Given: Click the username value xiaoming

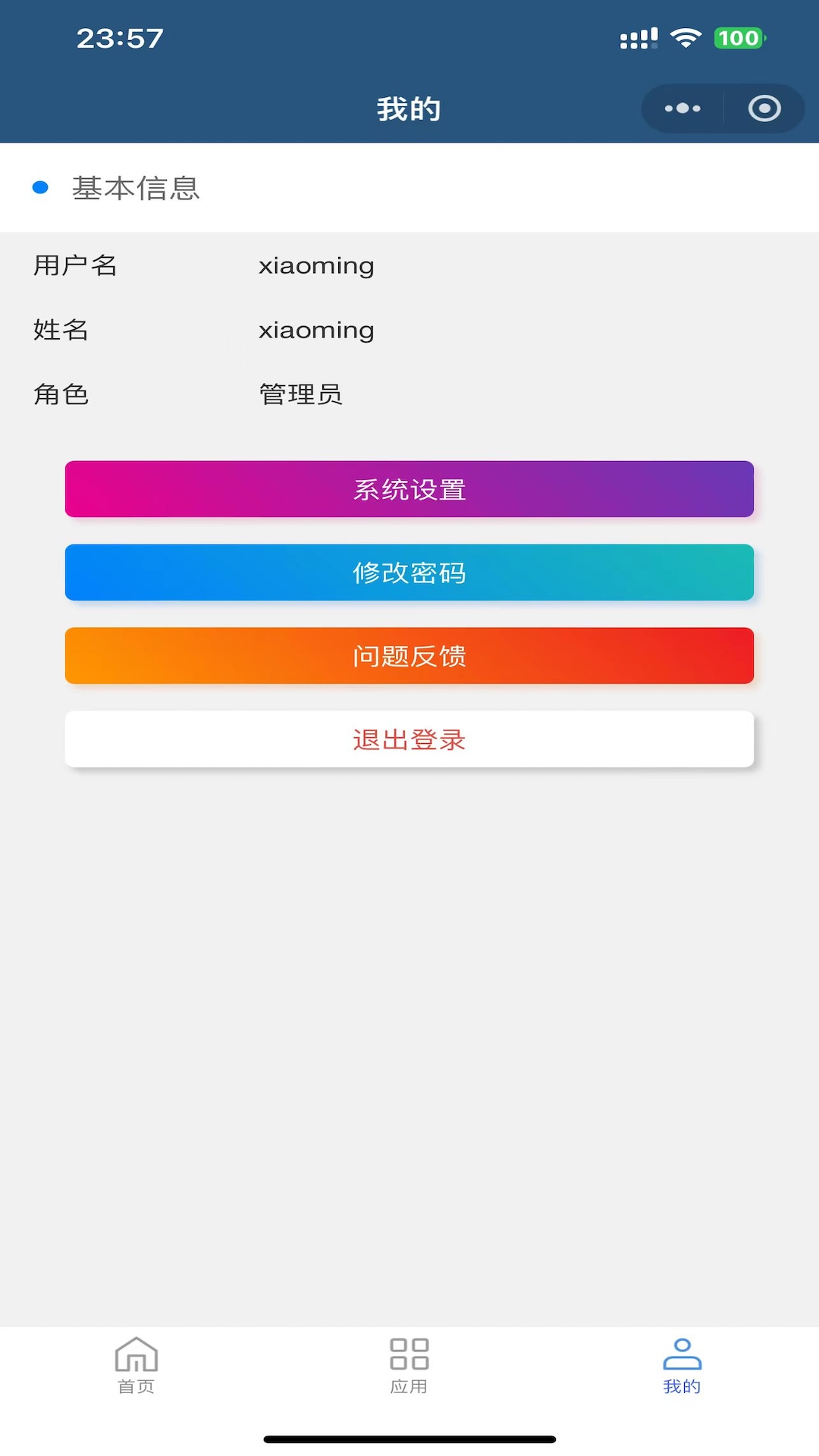Looking at the screenshot, I should 315,265.
